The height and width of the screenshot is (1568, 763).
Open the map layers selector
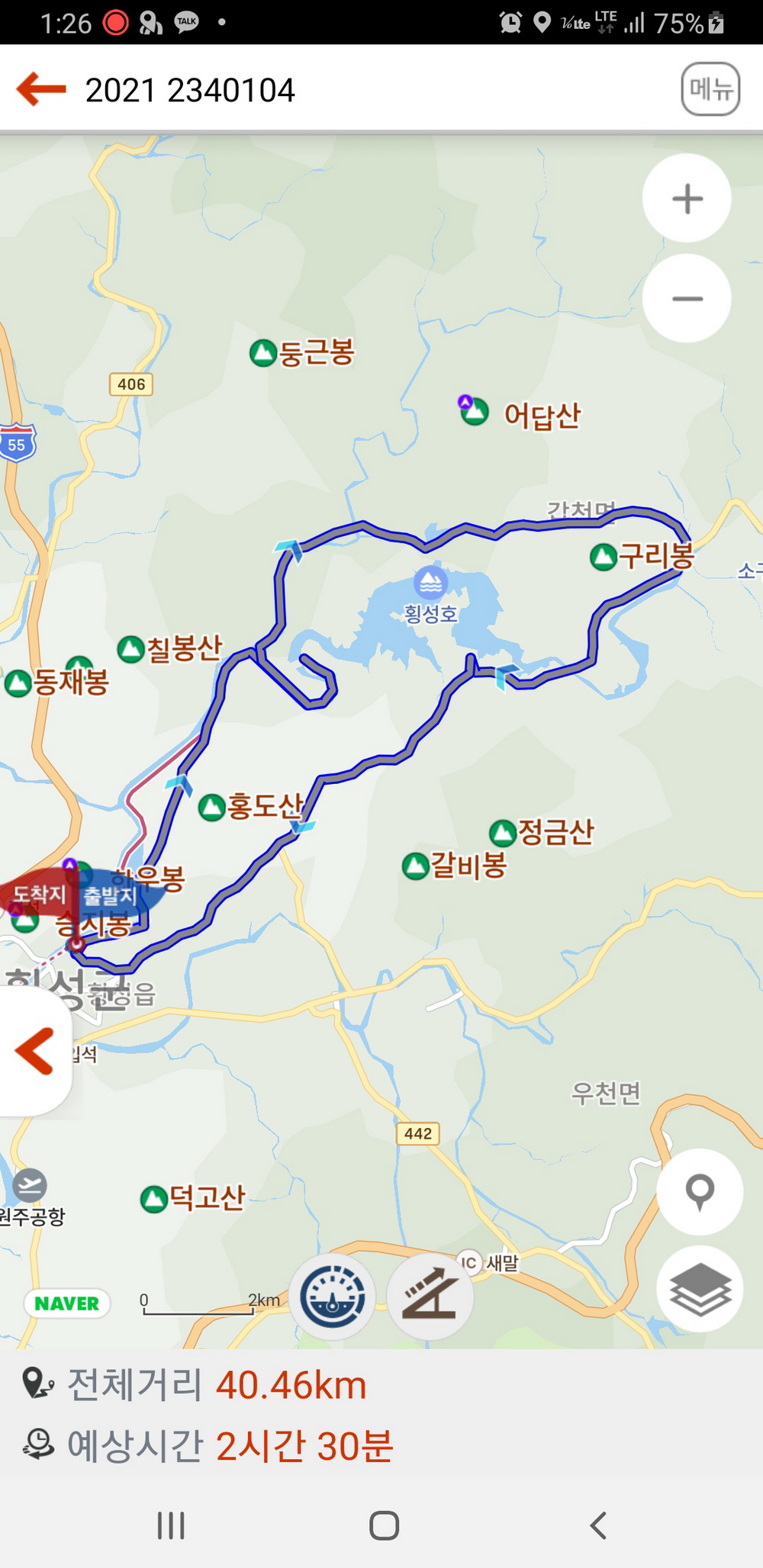click(700, 1290)
